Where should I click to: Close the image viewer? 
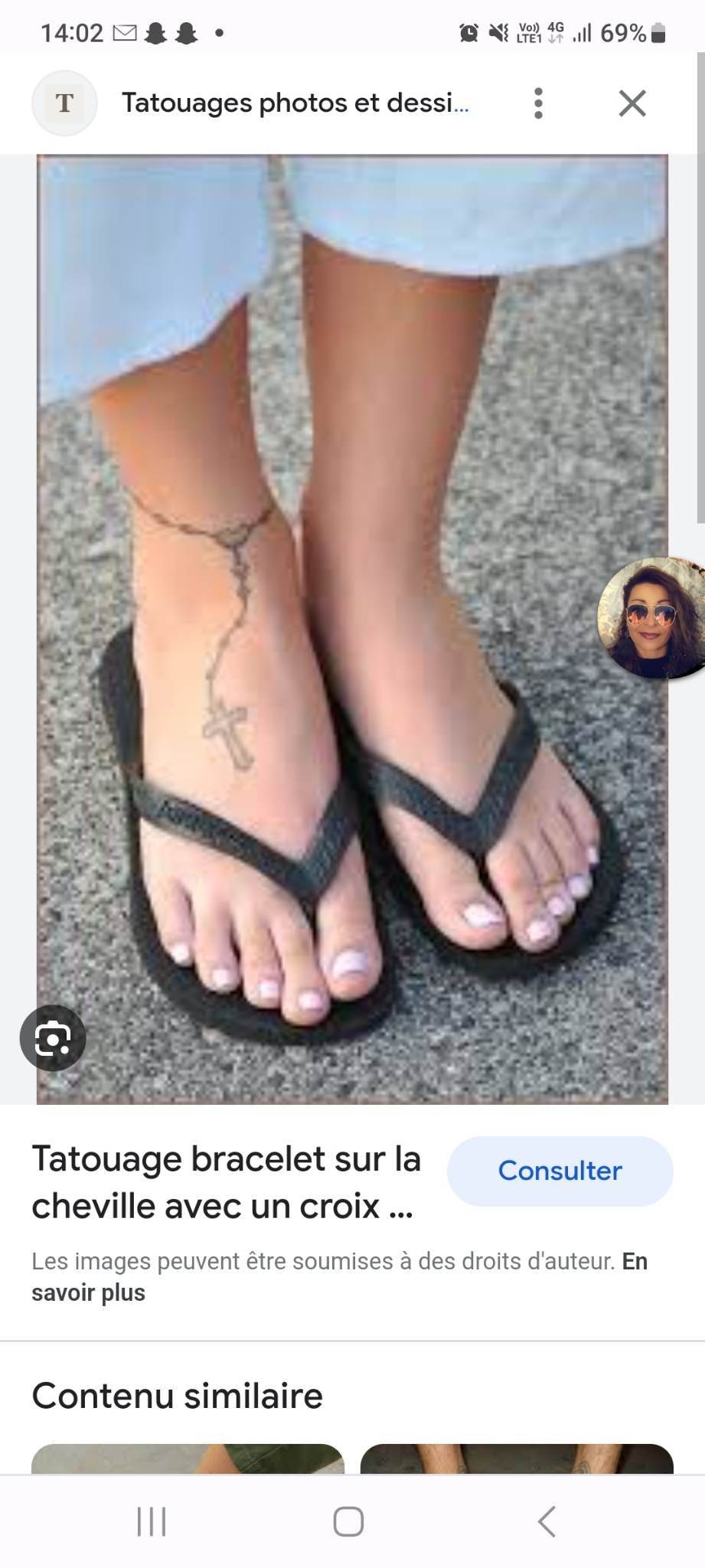[x=632, y=103]
